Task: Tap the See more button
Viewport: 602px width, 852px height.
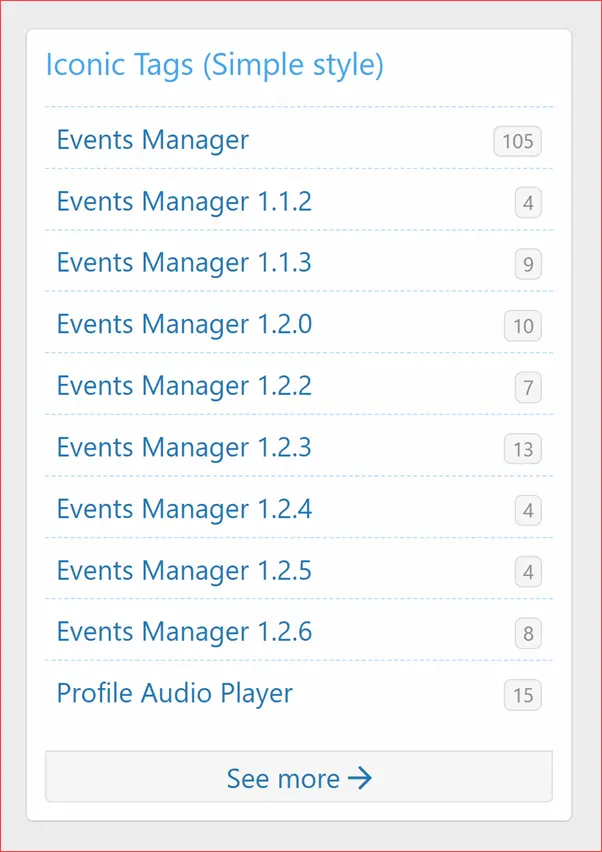Action: [x=298, y=777]
